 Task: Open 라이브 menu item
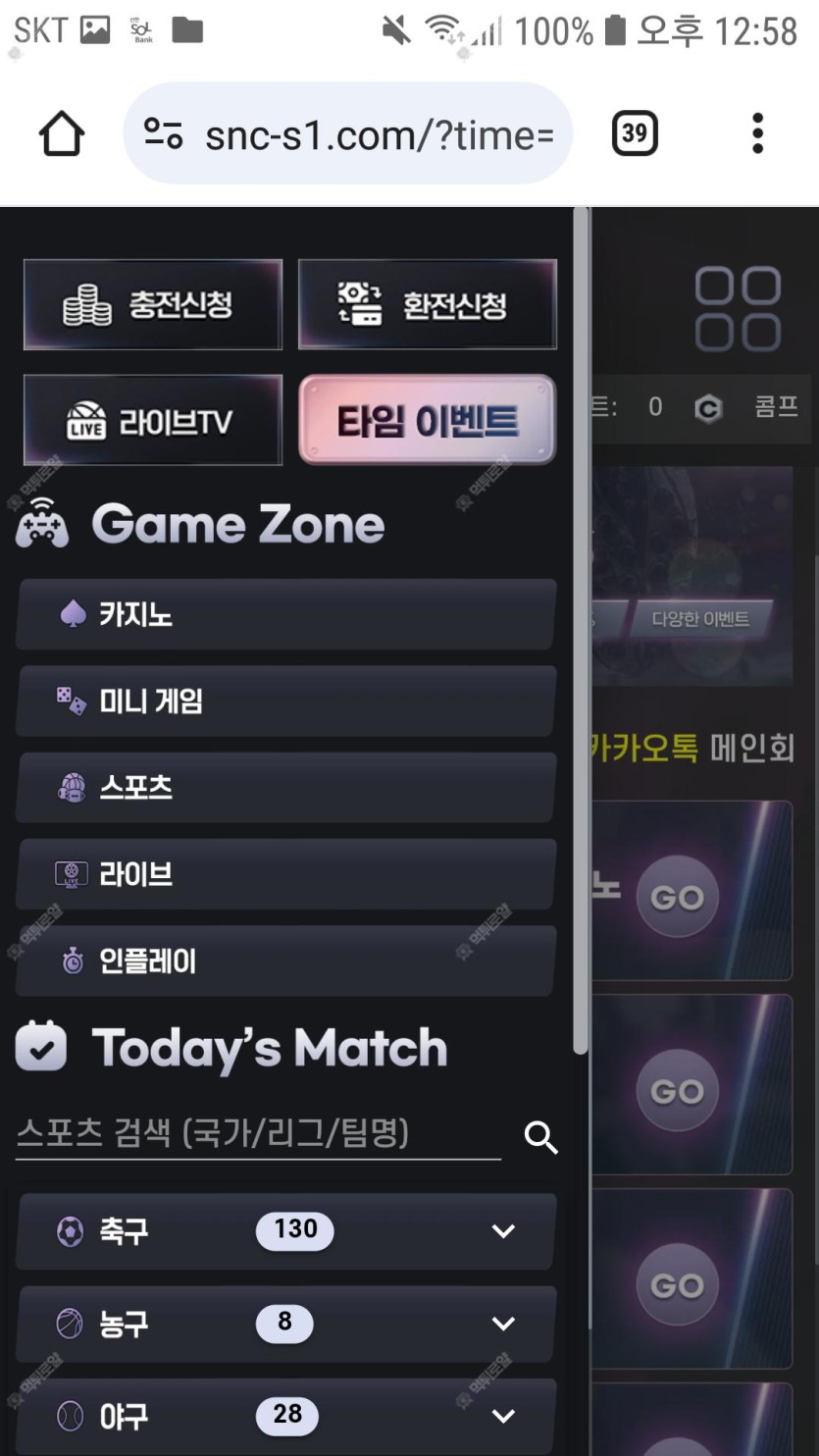point(286,874)
